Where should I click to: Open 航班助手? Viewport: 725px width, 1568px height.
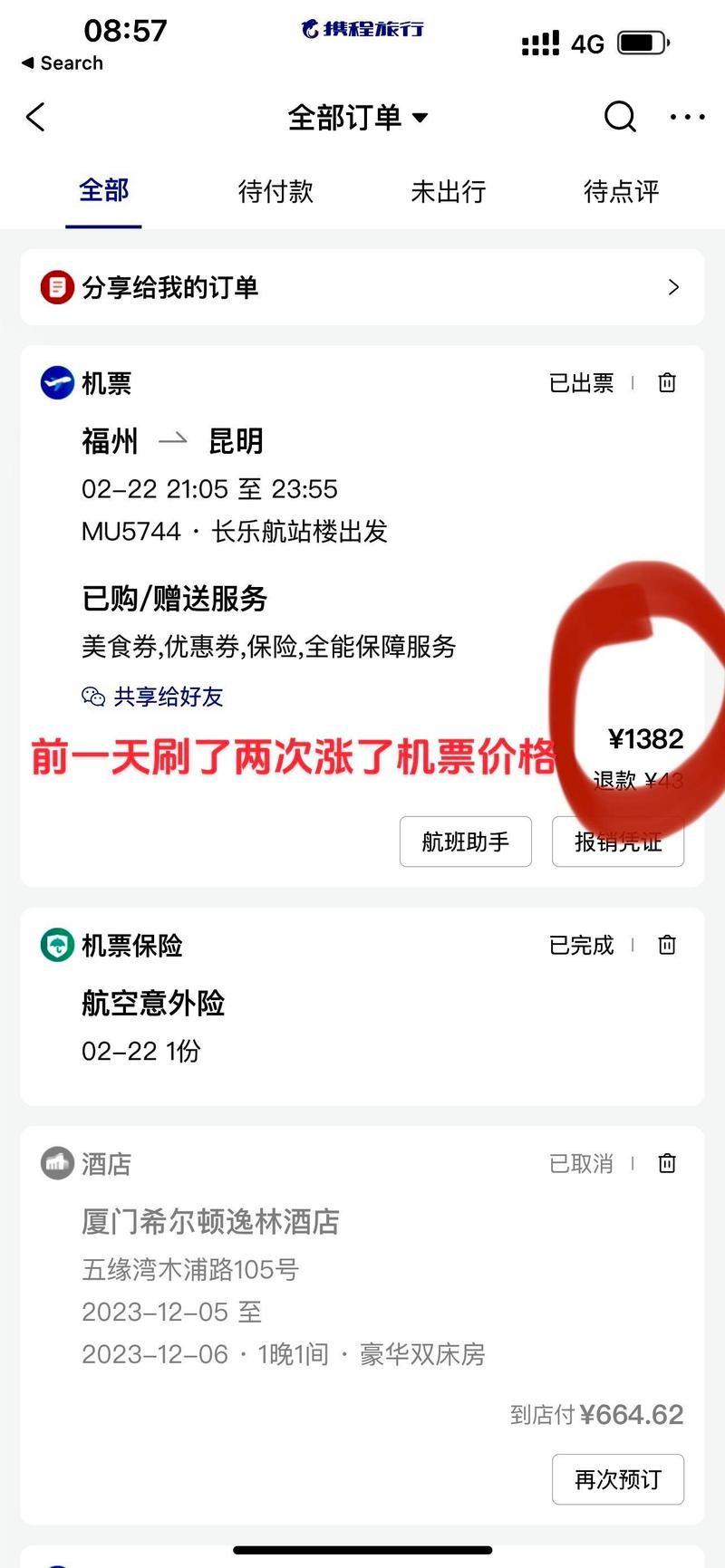[x=466, y=842]
